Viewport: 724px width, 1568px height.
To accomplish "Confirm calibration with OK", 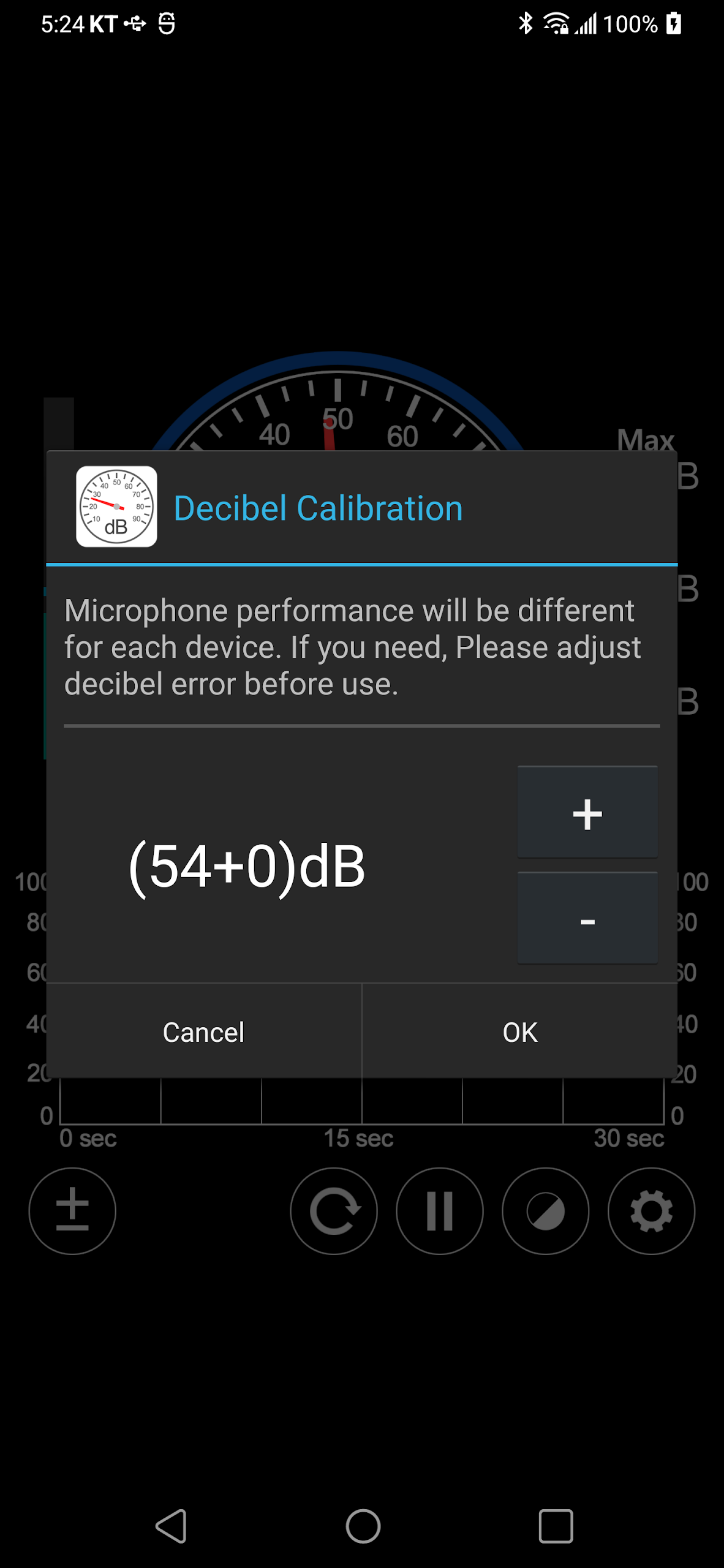I will 520,1031.
